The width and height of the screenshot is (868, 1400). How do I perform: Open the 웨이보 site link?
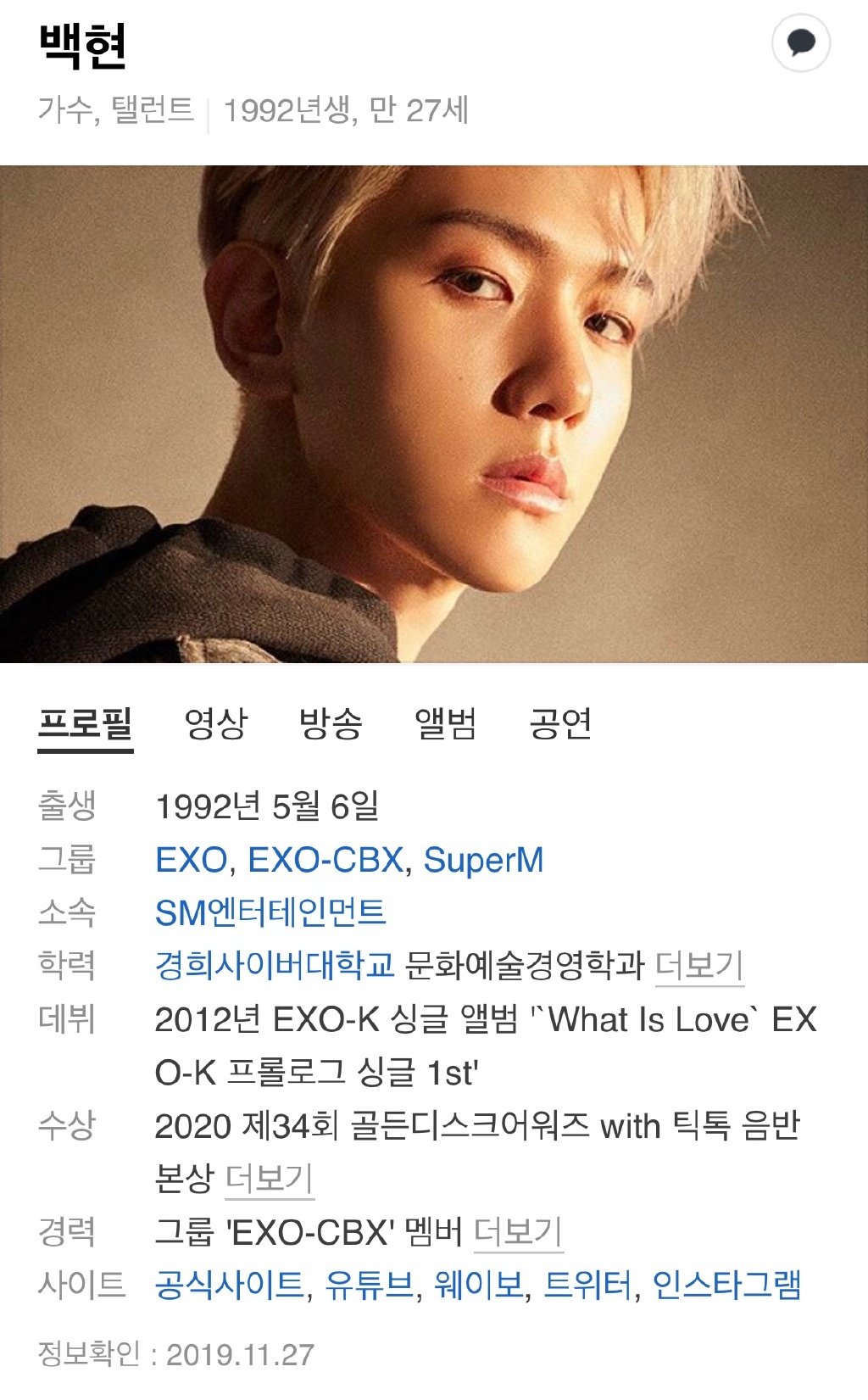(x=479, y=1286)
